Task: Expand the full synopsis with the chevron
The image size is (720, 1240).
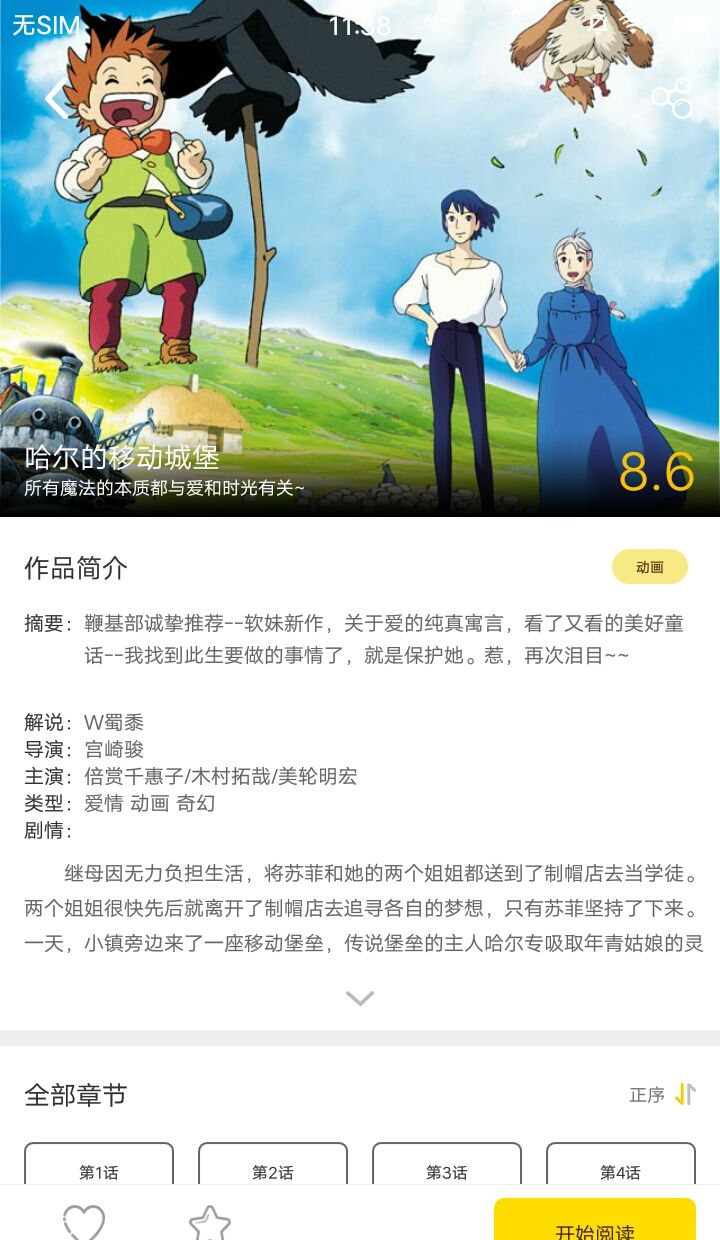Action: coord(360,998)
